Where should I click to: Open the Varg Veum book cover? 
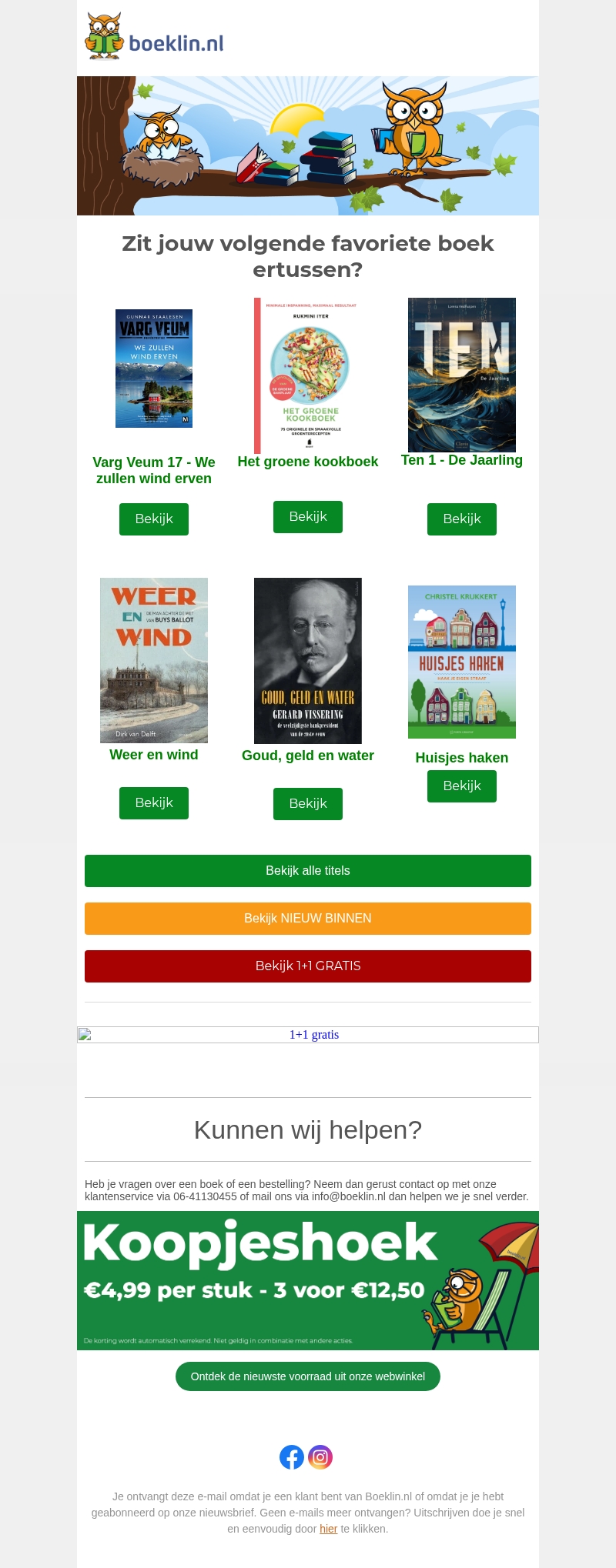(x=154, y=369)
